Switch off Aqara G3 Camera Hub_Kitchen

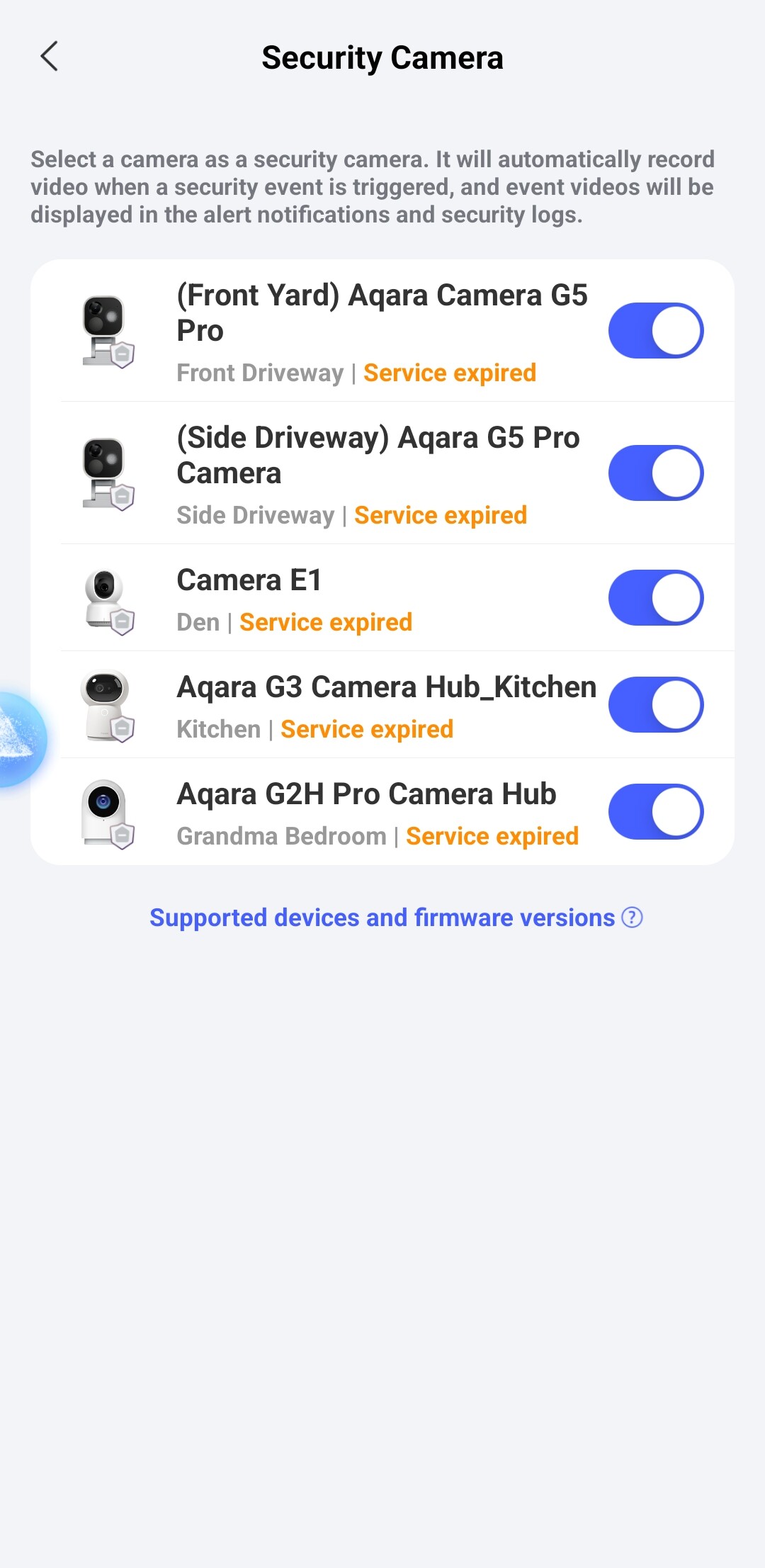click(655, 705)
